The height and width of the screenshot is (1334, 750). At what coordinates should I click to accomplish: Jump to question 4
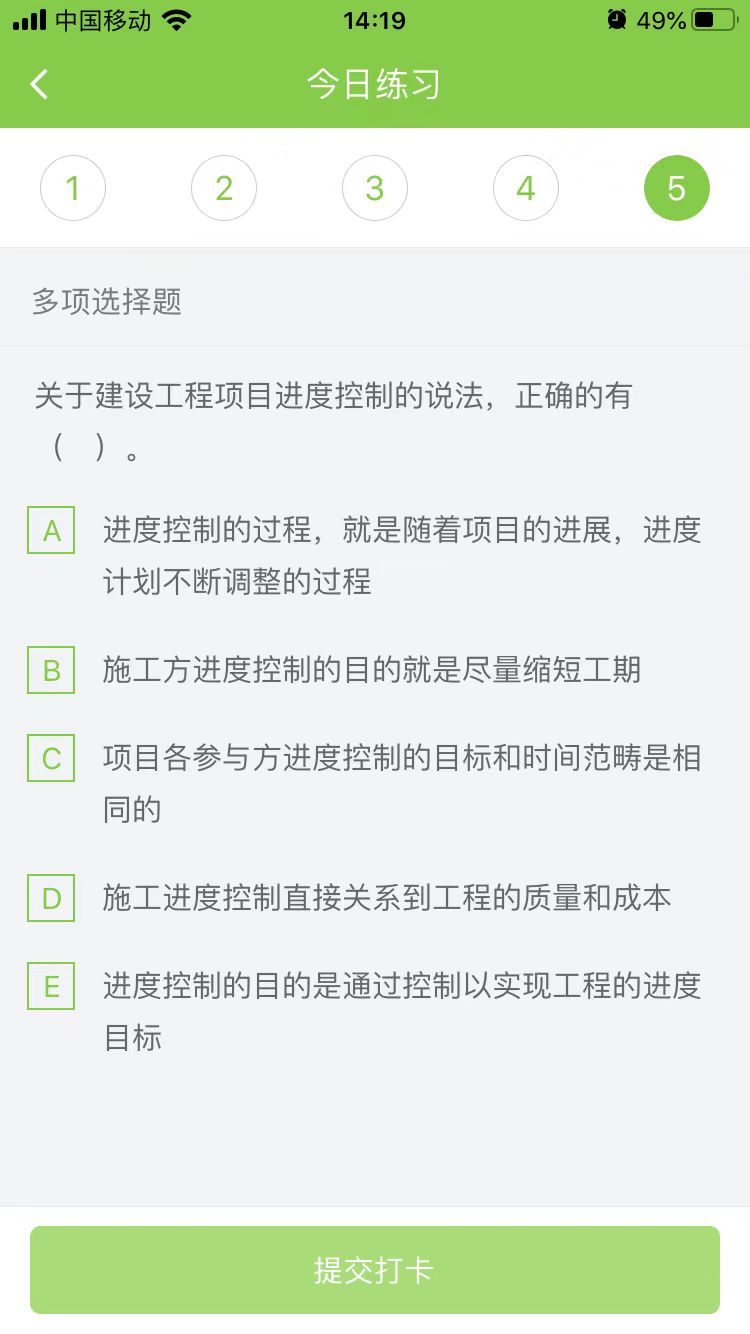pos(526,188)
